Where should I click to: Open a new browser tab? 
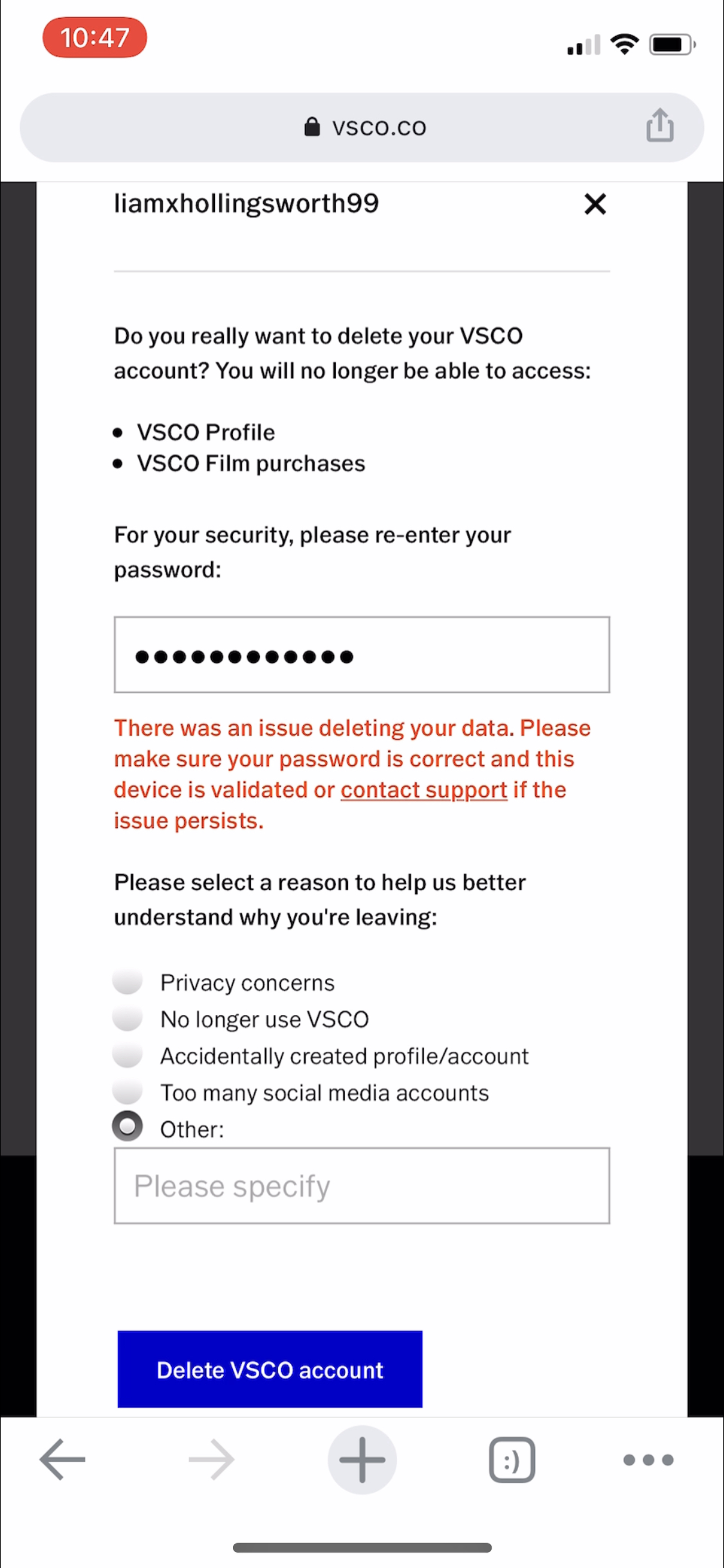362,1459
